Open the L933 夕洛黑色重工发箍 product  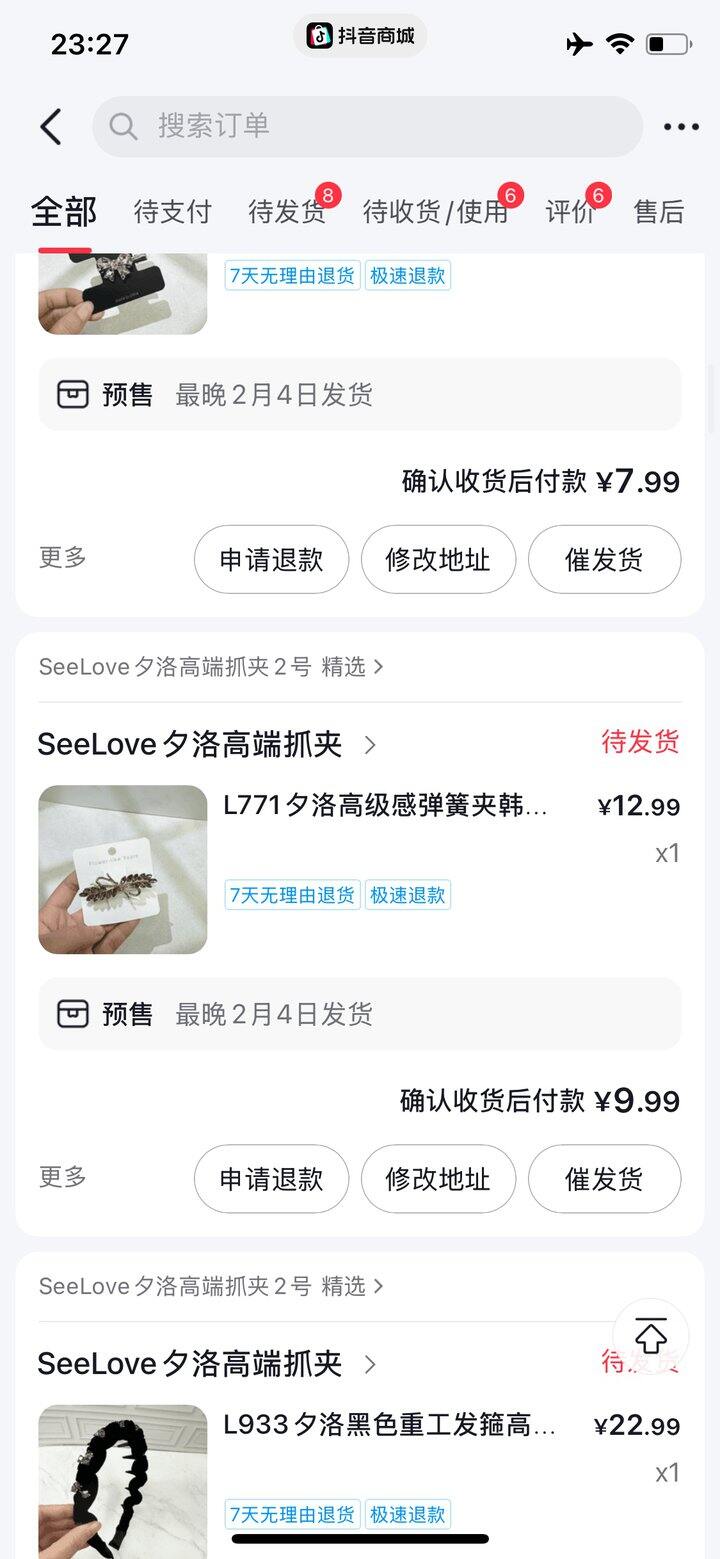(x=390, y=1425)
